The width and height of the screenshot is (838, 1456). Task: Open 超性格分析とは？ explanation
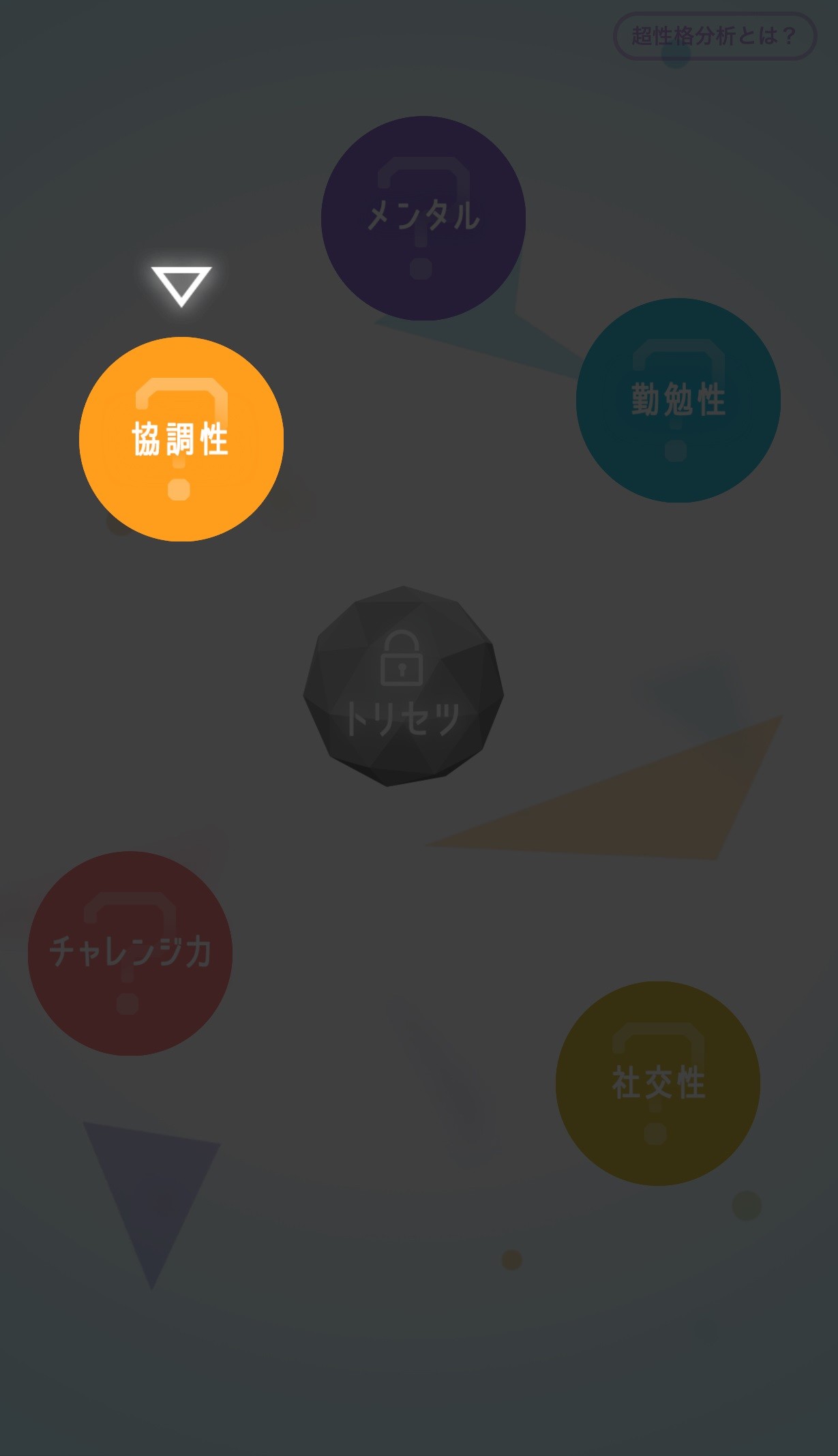pyautogui.click(x=715, y=36)
